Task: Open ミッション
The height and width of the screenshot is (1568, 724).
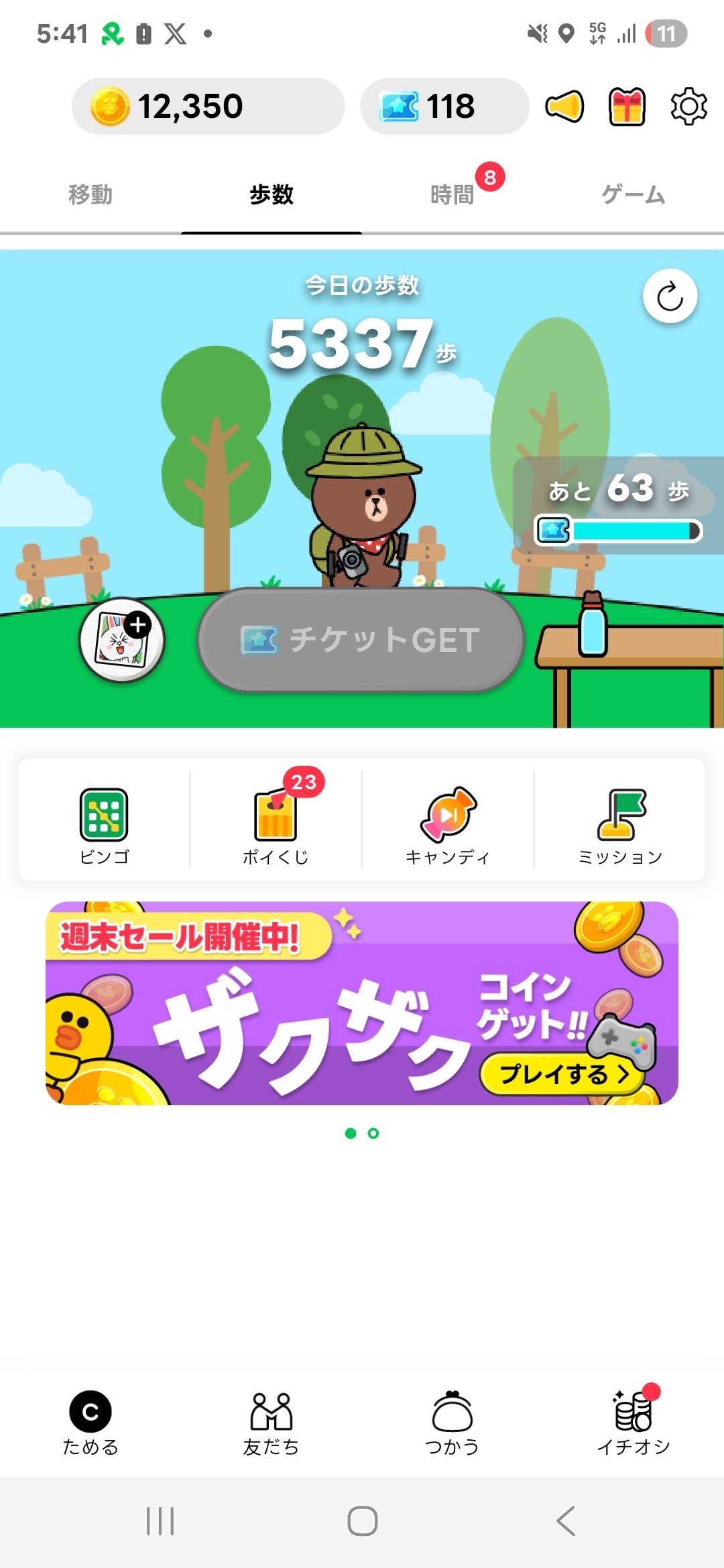Action: pyautogui.click(x=620, y=826)
